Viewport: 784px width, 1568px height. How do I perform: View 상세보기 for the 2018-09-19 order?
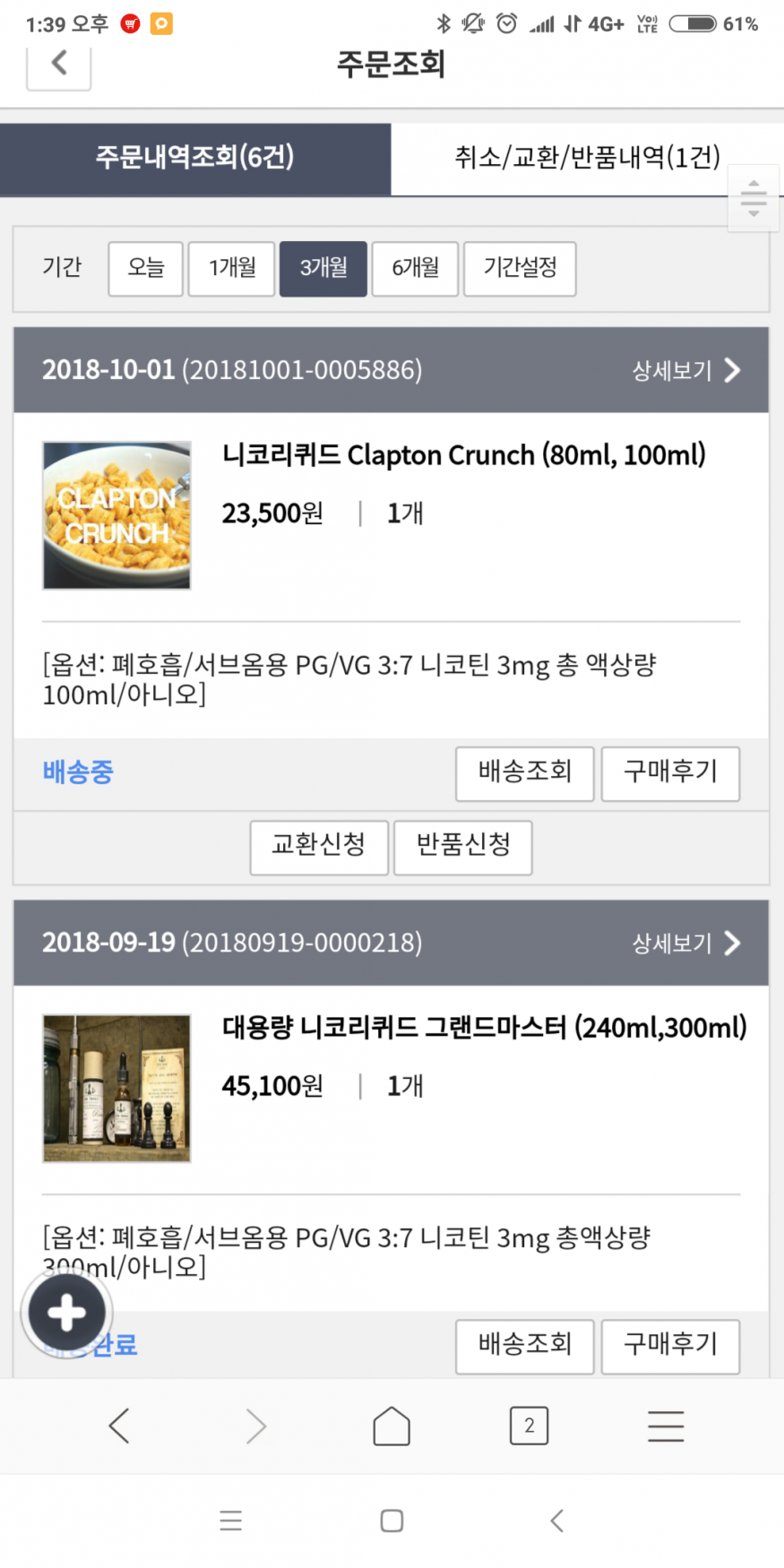[x=685, y=943]
